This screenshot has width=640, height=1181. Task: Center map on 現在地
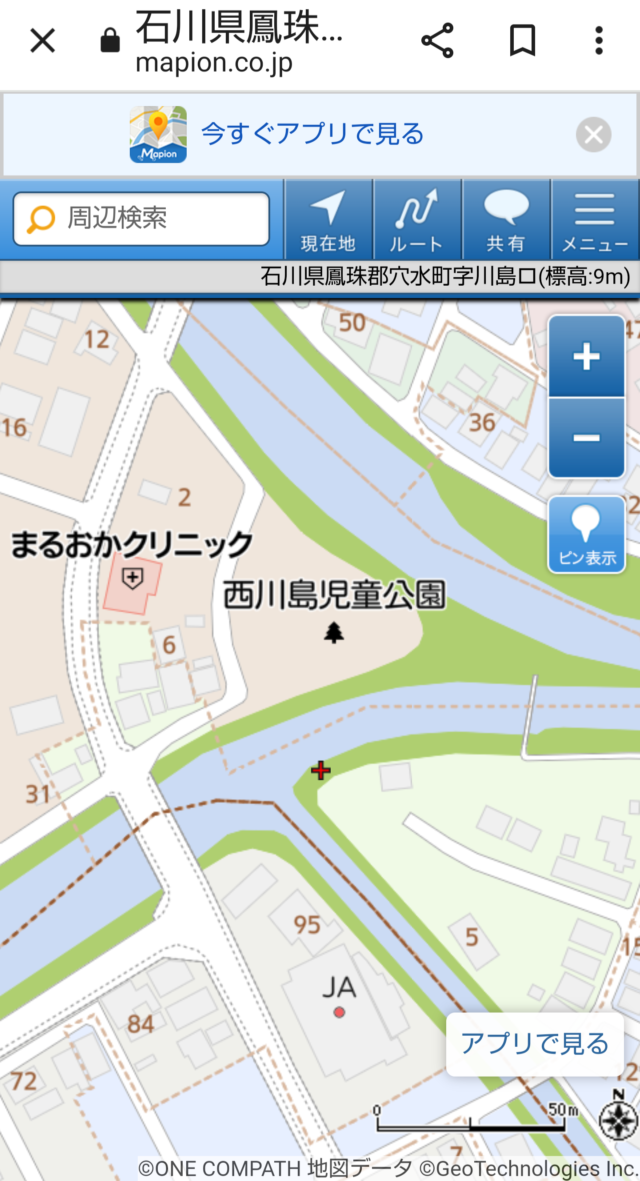(328, 220)
